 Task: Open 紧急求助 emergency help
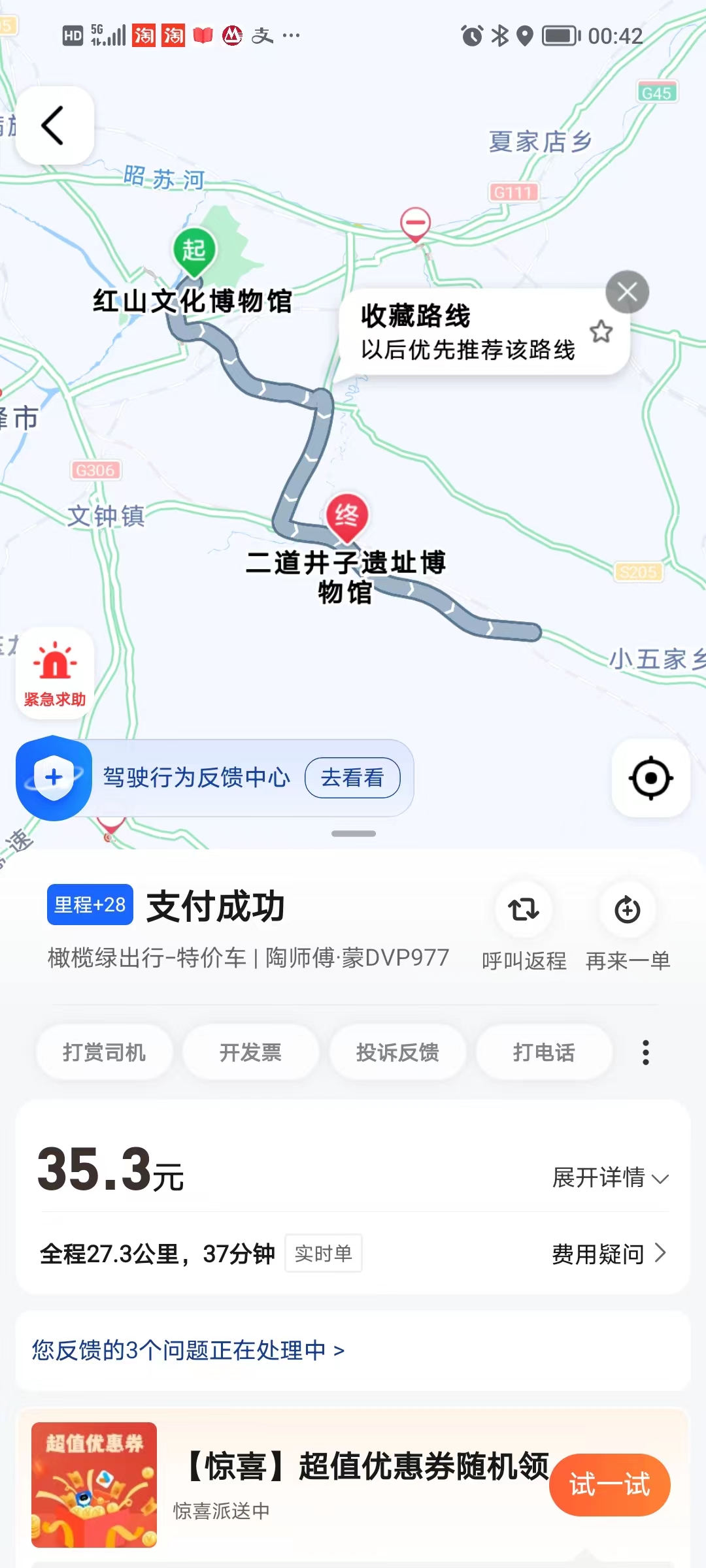(55, 673)
